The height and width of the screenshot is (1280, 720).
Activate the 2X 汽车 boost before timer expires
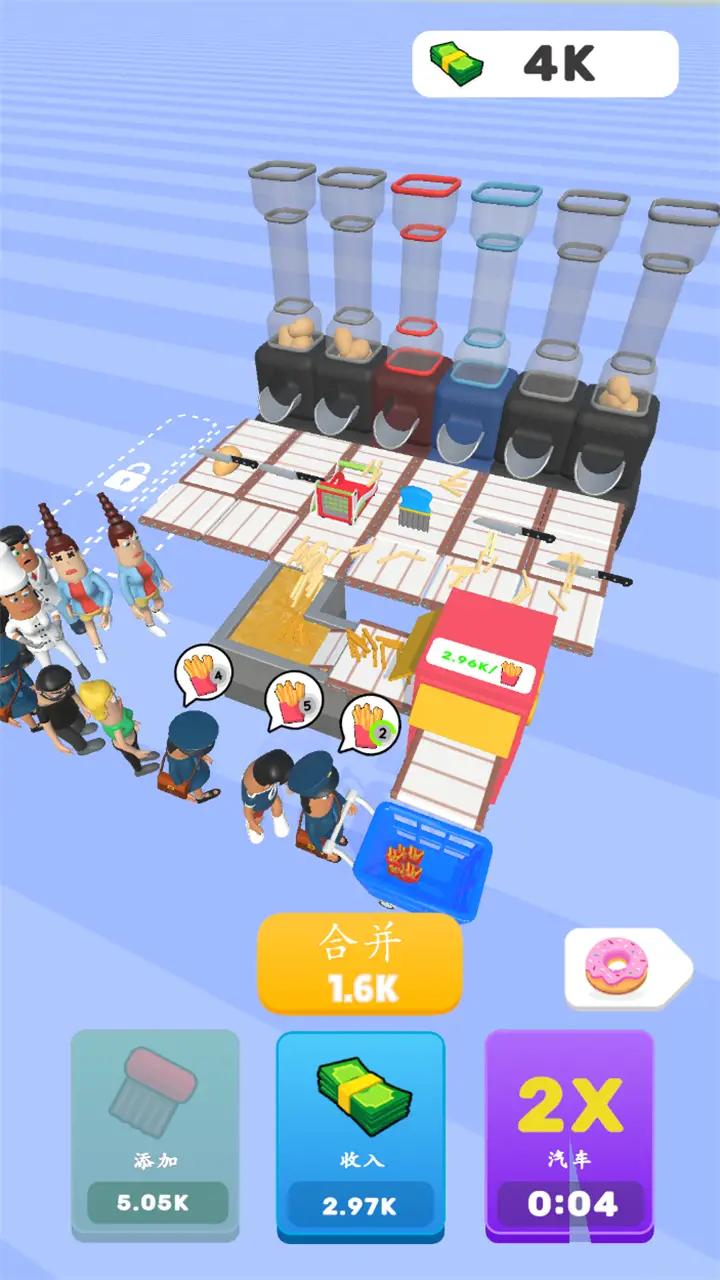[574, 1130]
